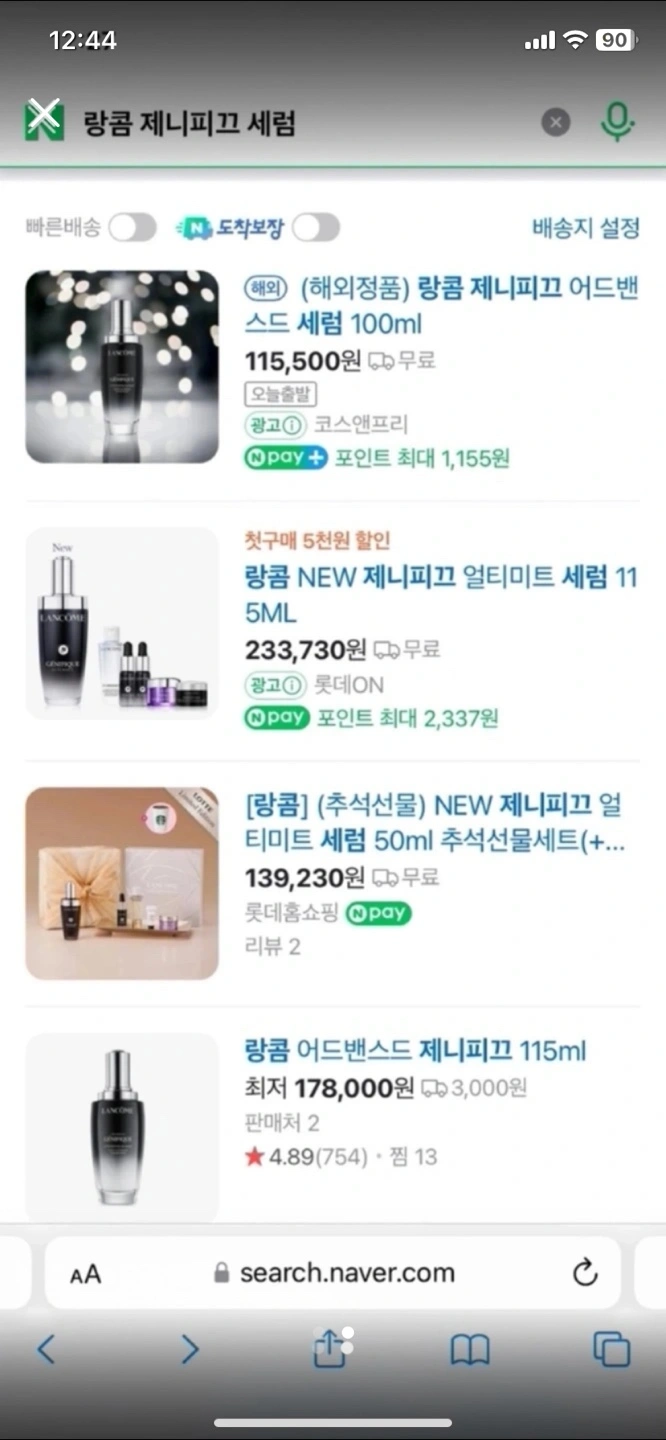Open the 추석선물세트 50ml listing

point(435,822)
